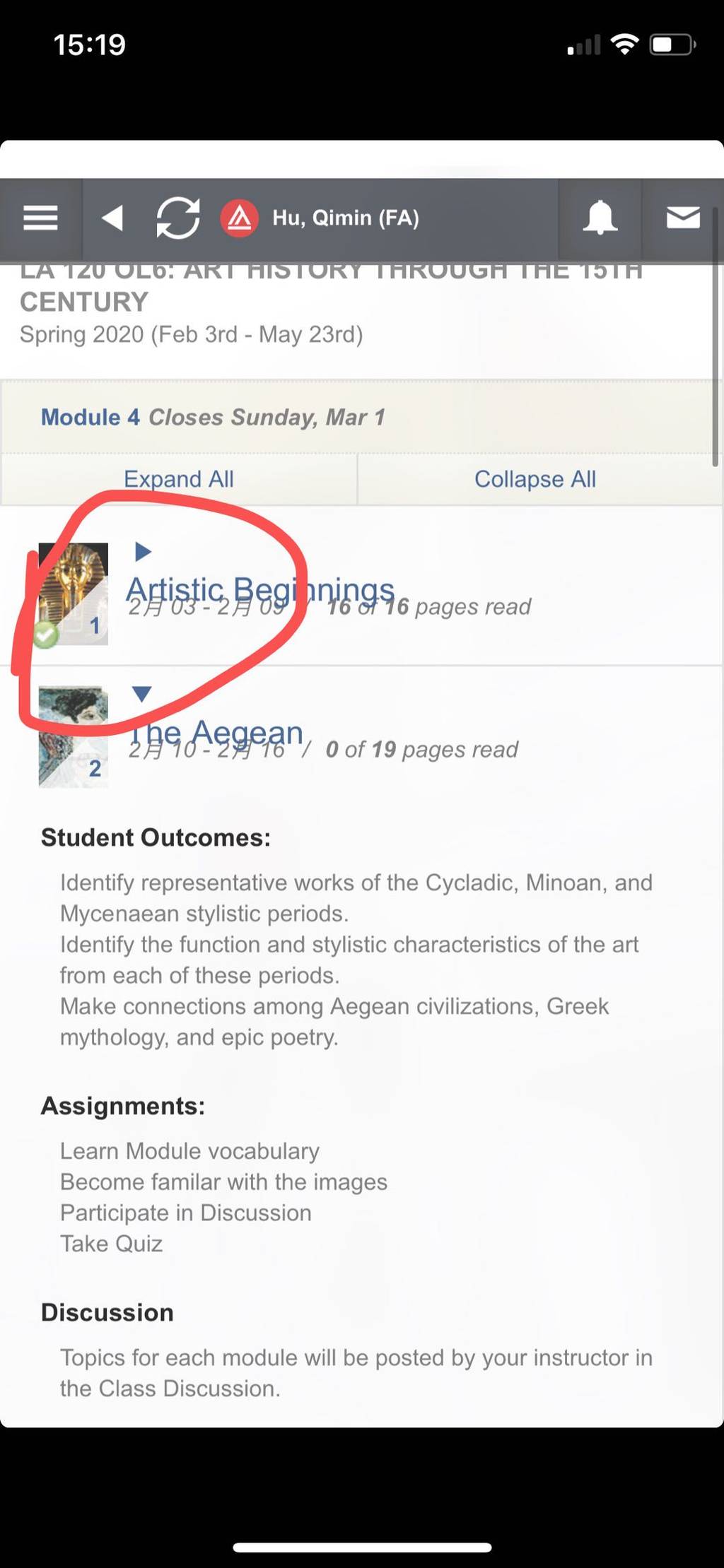724x1568 pixels.
Task: Tap the module 2 fresco thumbnail
Action: (x=74, y=737)
